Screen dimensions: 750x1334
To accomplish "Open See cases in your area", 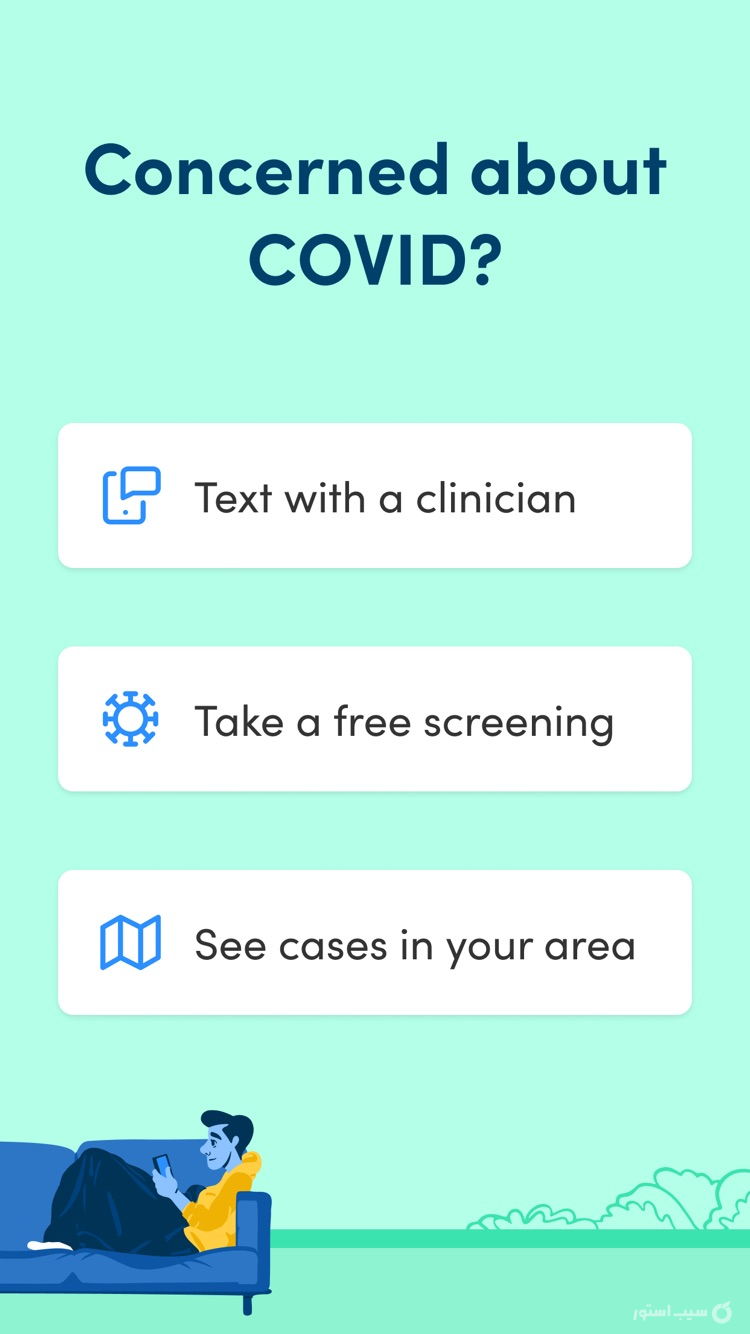I will 375,941.
